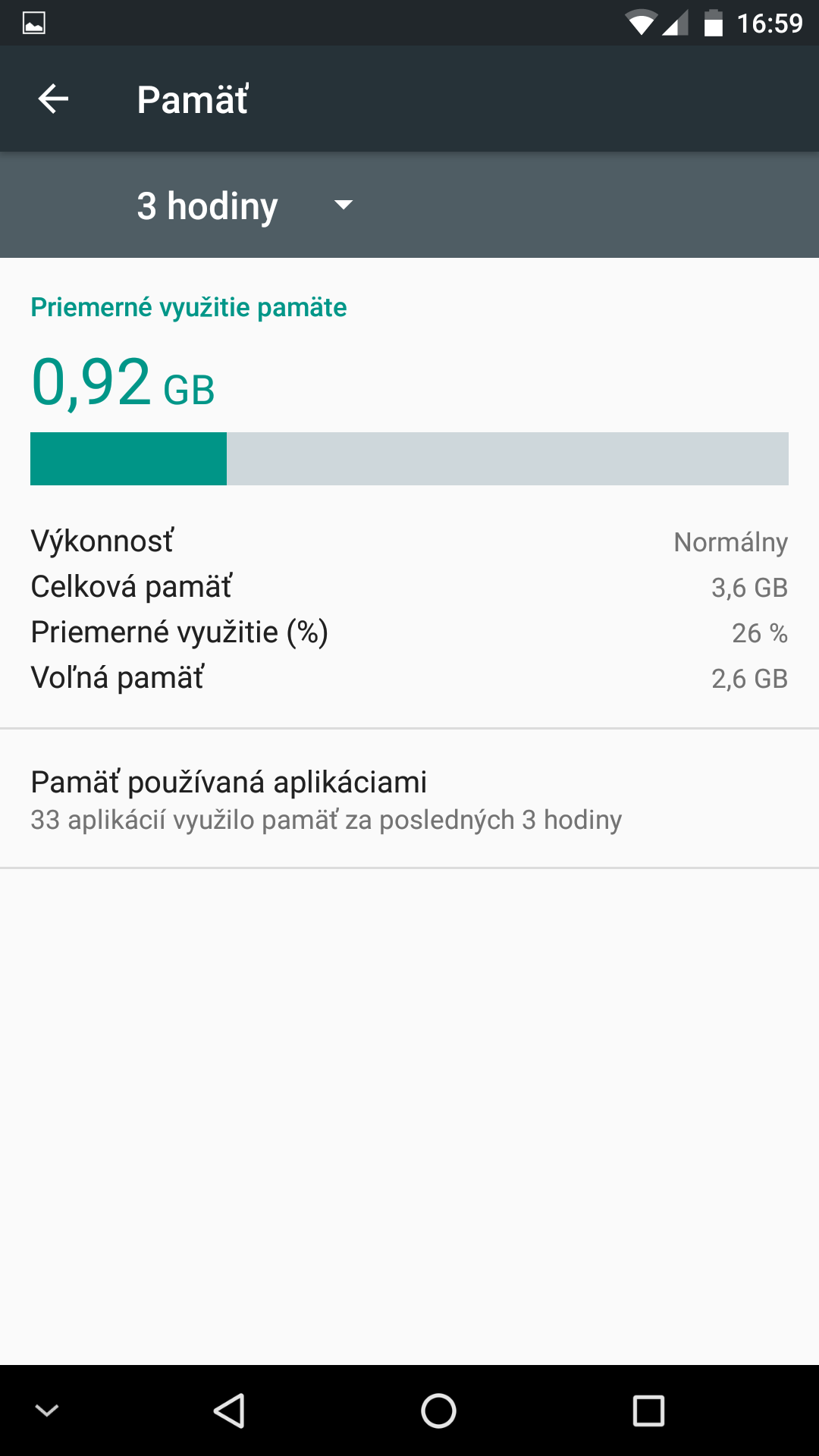This screenshot has height=1456, width=819.
Task: Tap the system back button
Action: 229,1410
